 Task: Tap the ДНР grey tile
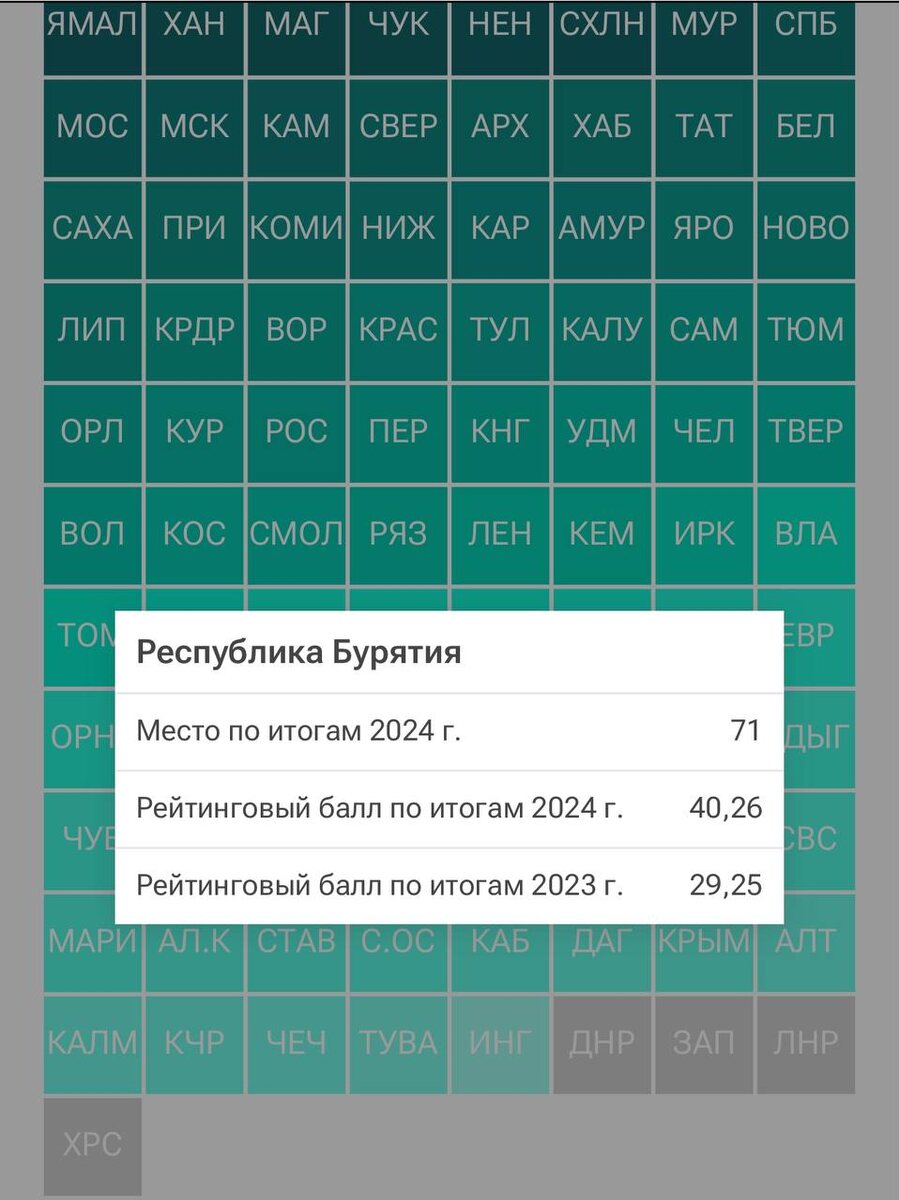[602, 1044]
